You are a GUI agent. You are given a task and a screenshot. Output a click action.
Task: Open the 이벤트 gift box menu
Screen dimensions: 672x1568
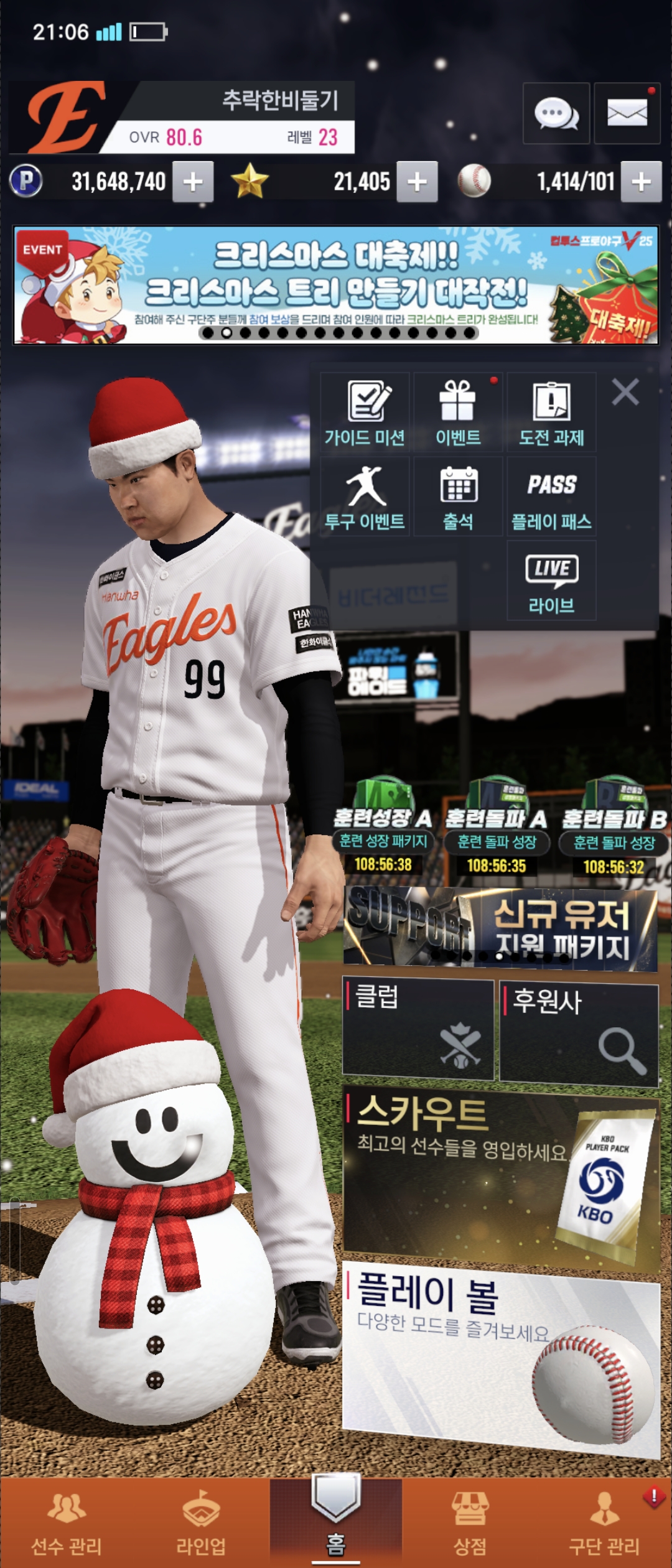(x=458, y=413)
